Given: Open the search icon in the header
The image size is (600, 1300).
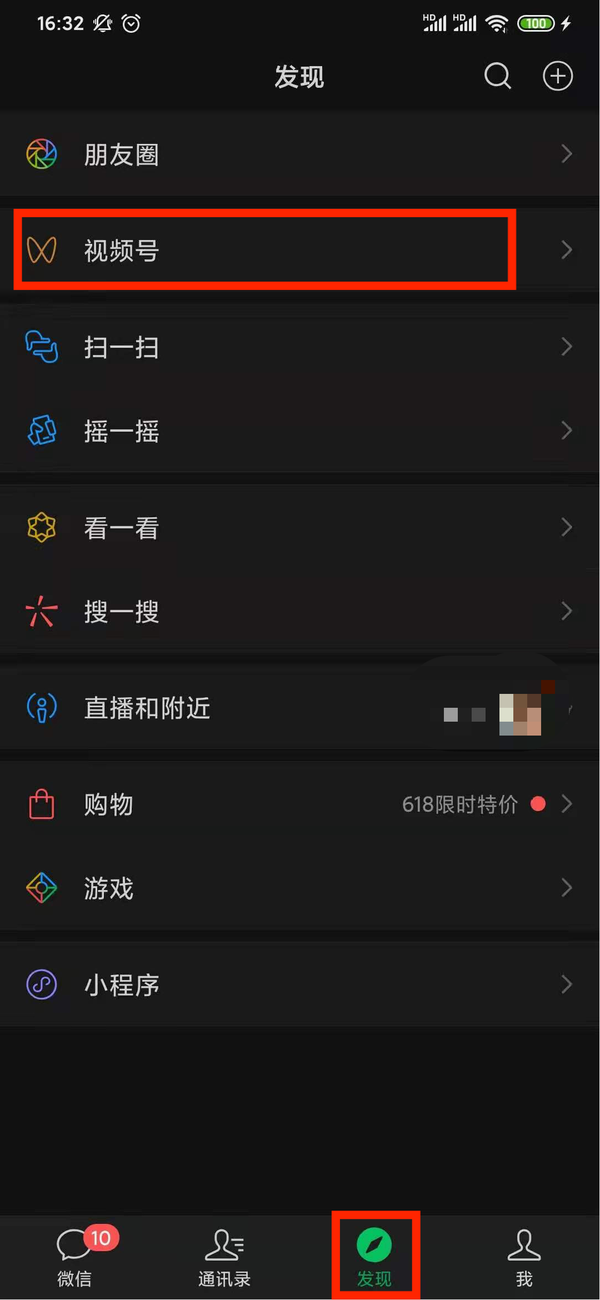Looking at the screenshot, I should 497,76.
